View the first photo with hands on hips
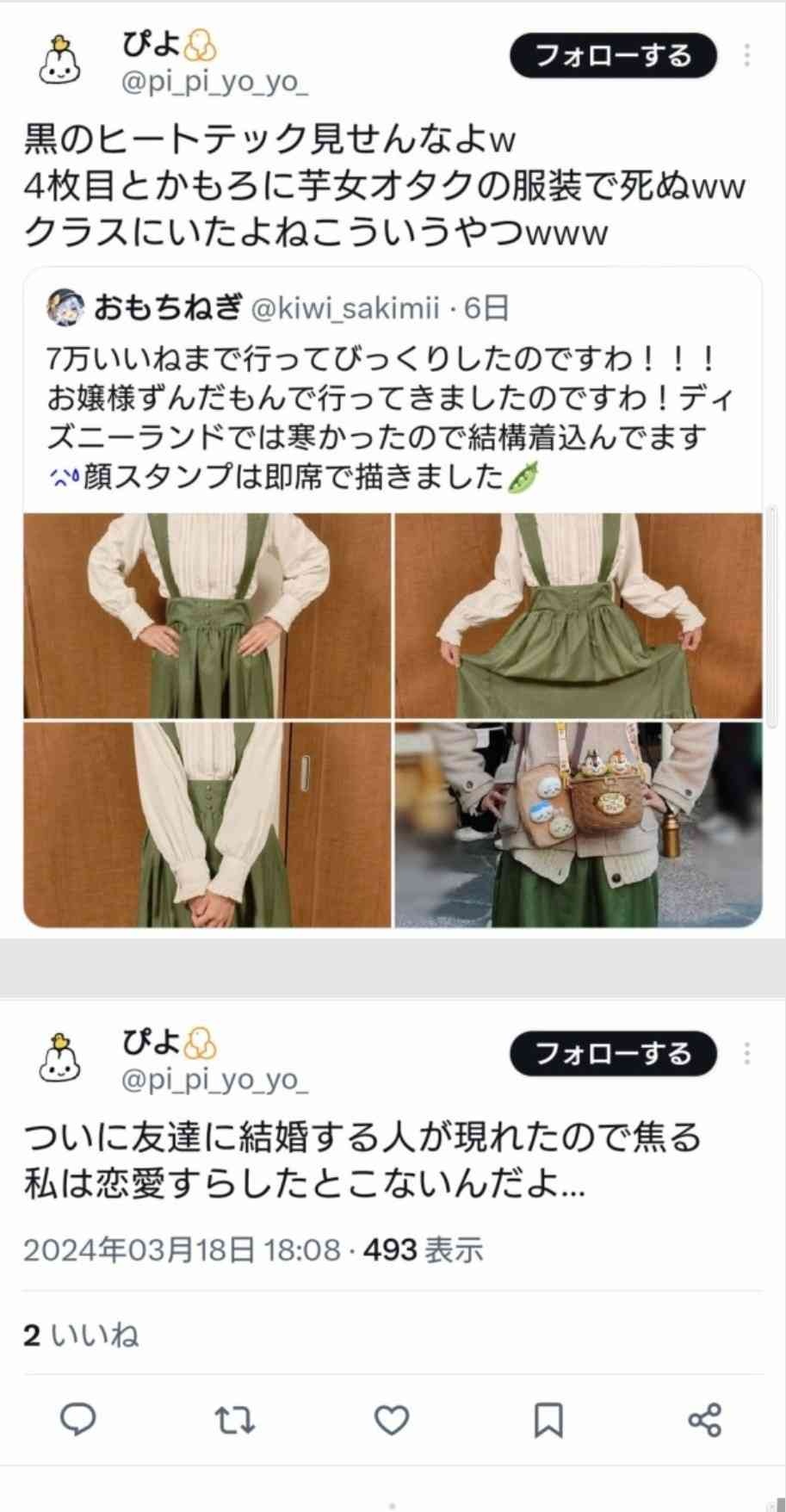 [x=207, y=616]
